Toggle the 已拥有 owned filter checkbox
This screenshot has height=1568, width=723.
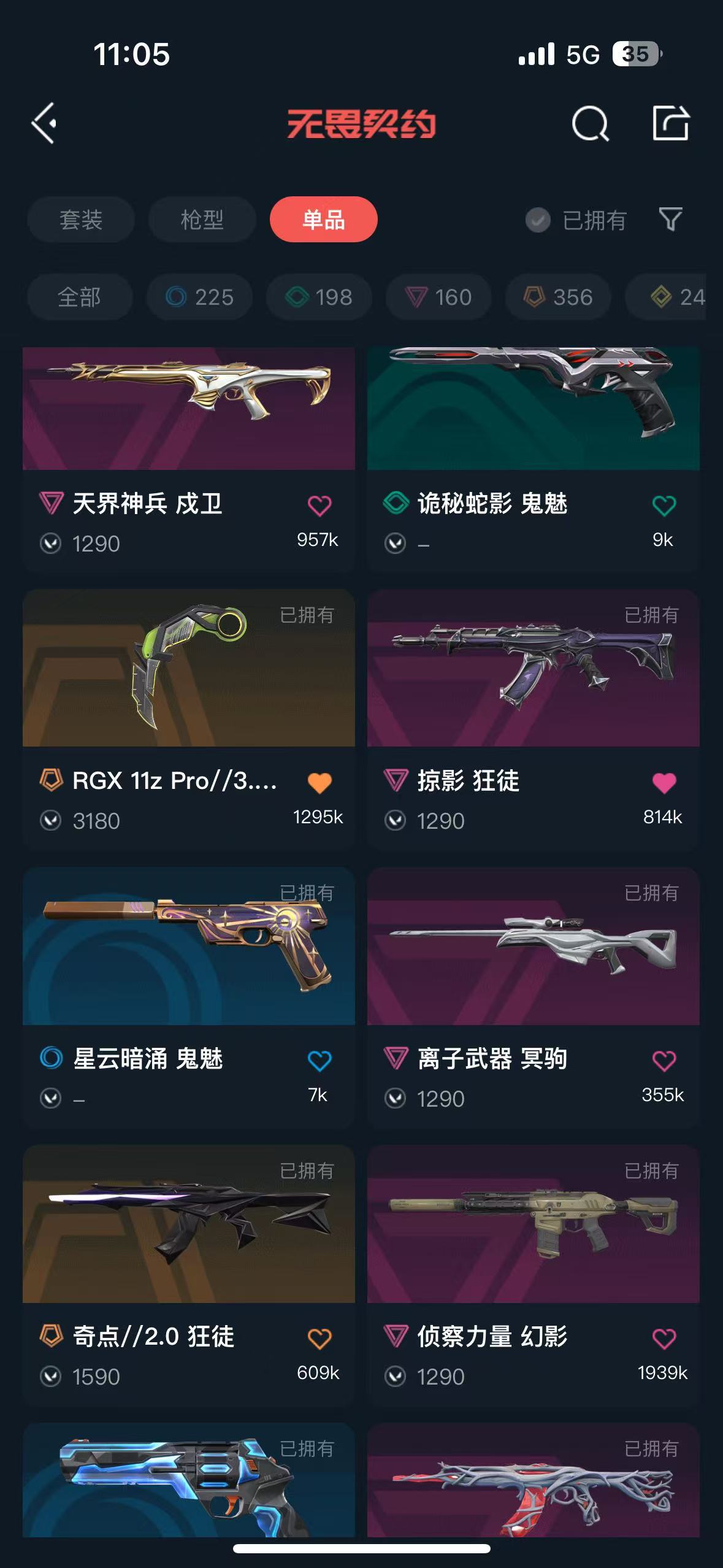coord(538,220)
